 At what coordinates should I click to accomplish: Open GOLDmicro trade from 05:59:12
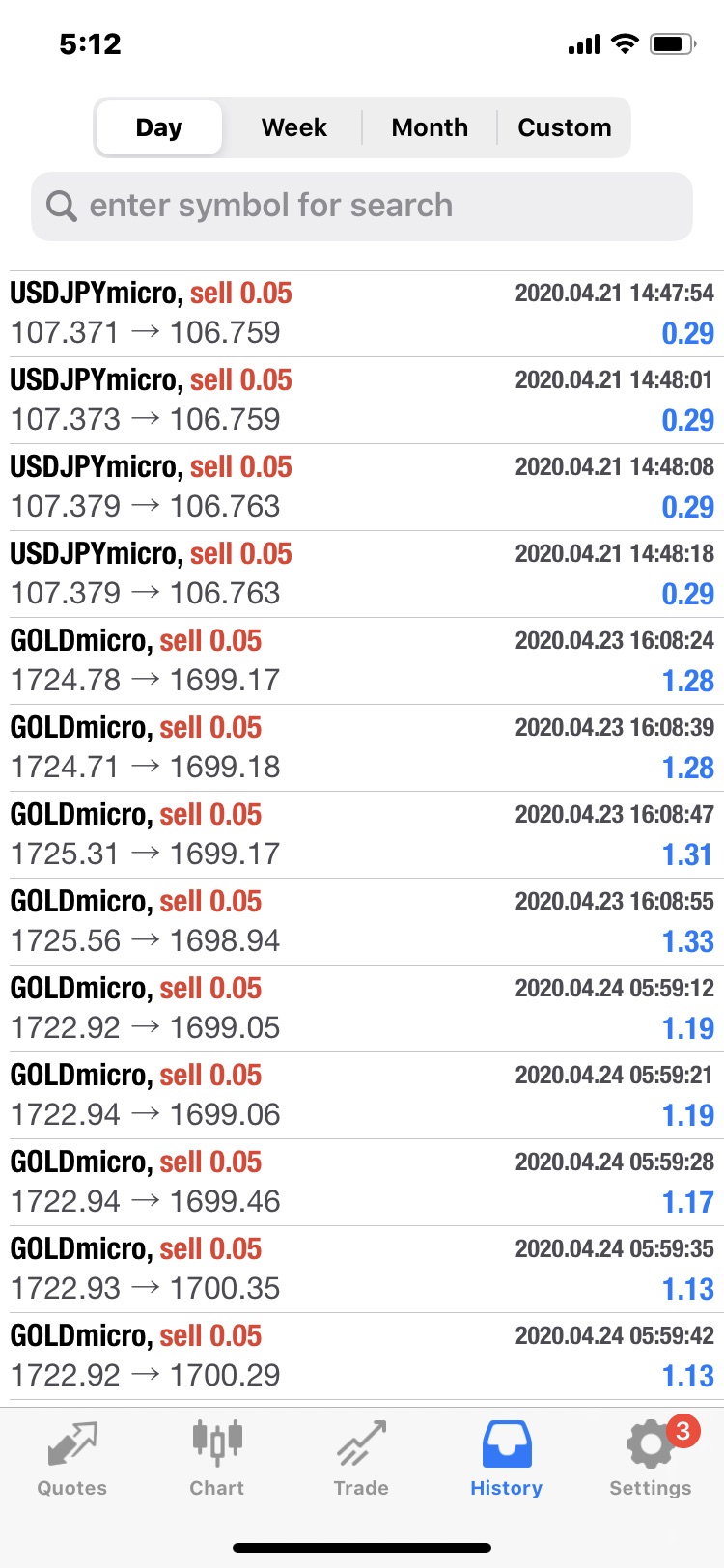coord(362,1009)
